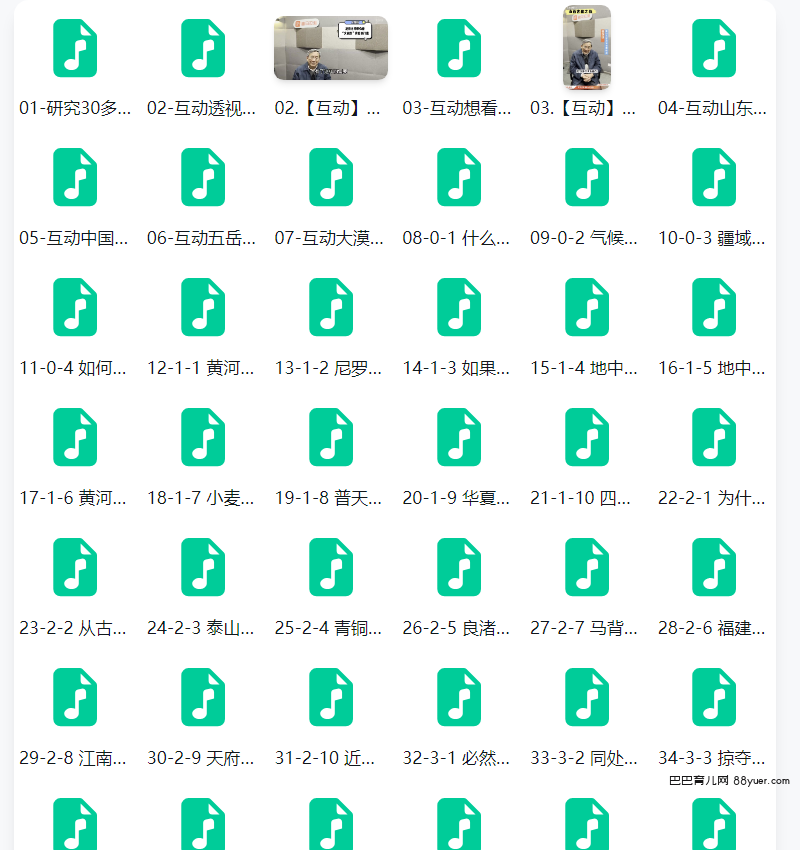Open audio file 18-1-7 小麦…

[203, 437]
